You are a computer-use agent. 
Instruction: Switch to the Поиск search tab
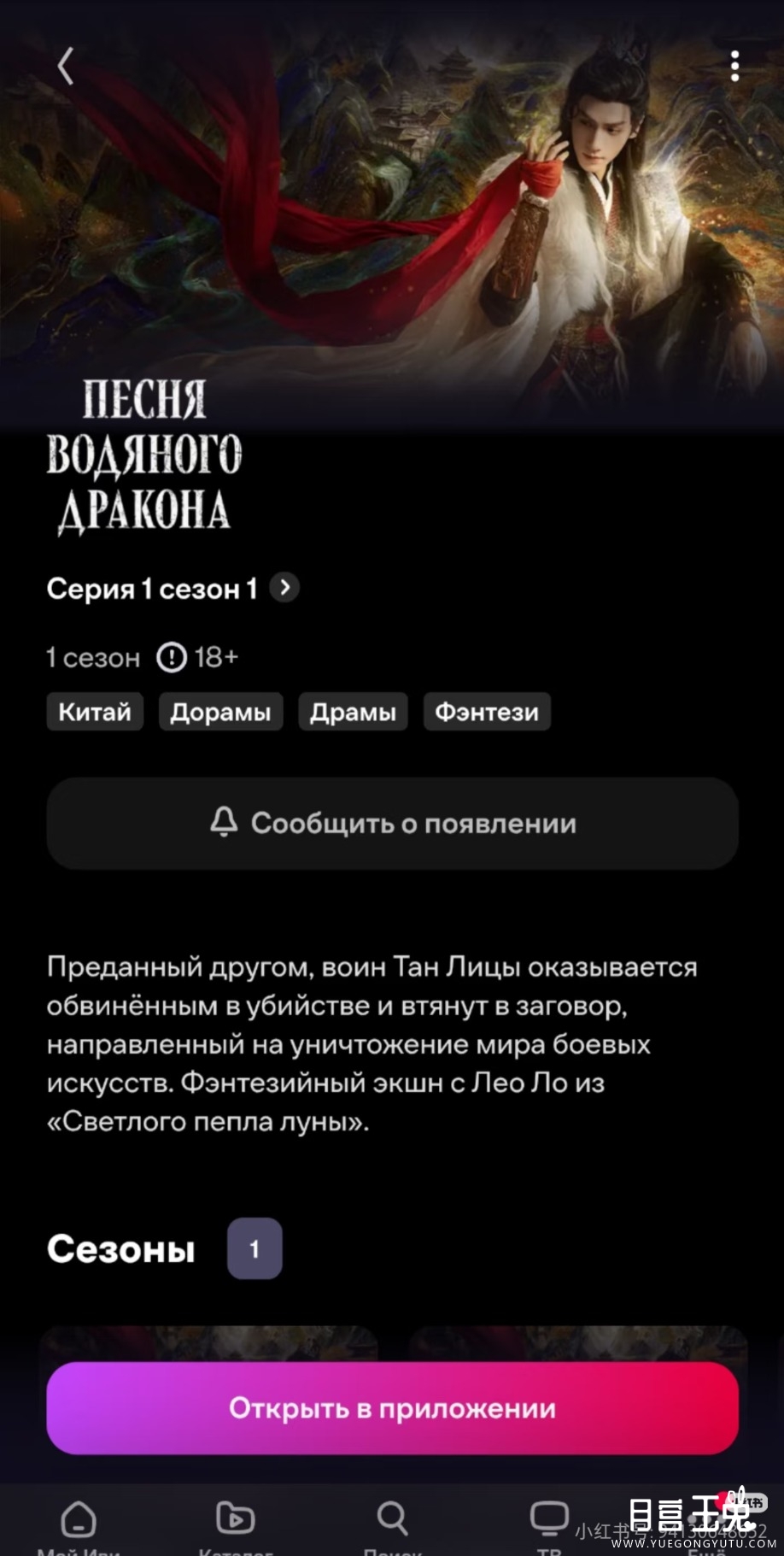coord(392,1521)
